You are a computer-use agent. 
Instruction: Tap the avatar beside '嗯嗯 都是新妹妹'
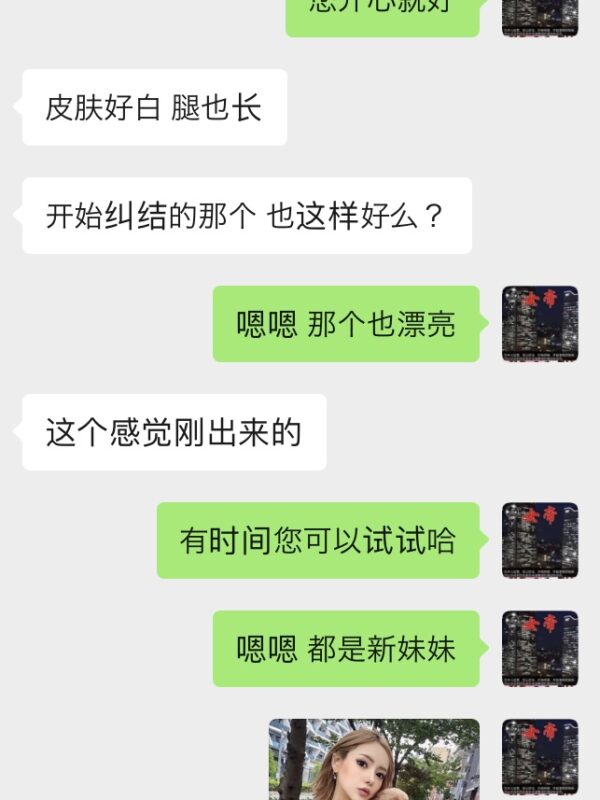tap(540, 648)
